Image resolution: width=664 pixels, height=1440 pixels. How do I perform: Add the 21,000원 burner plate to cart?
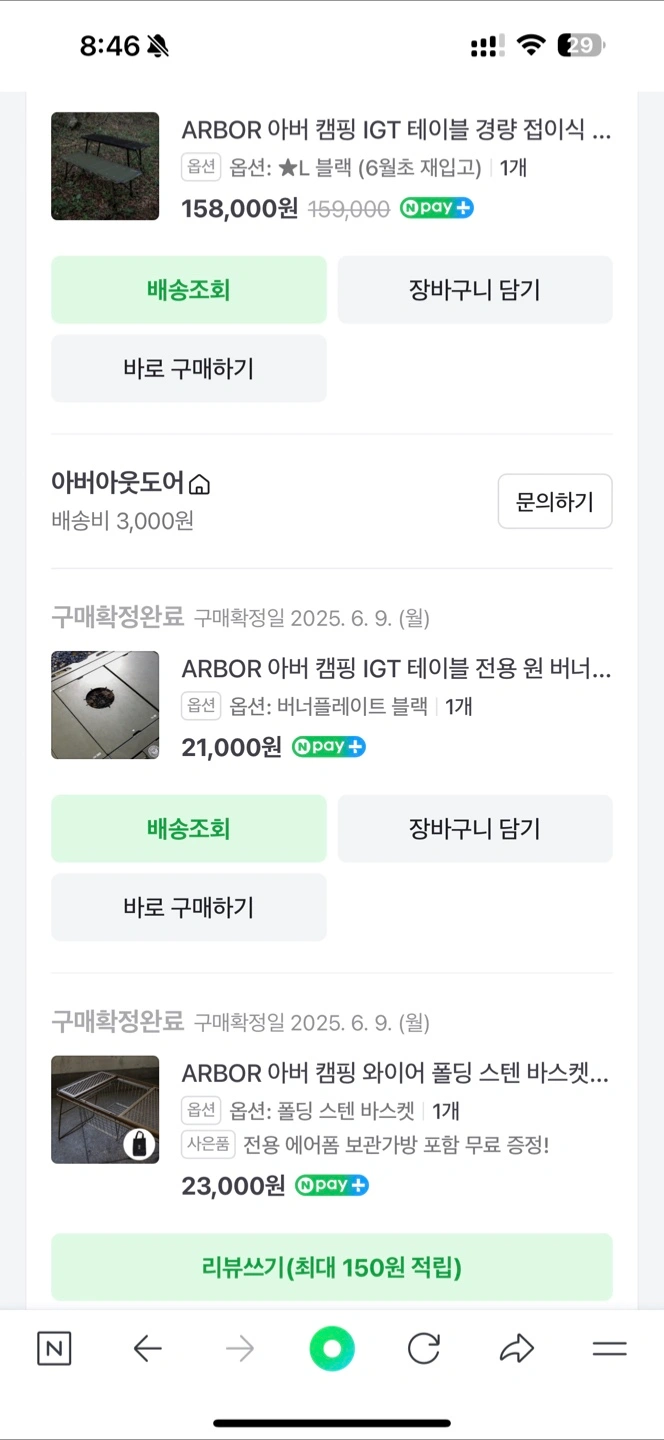(x=475, y=828)
